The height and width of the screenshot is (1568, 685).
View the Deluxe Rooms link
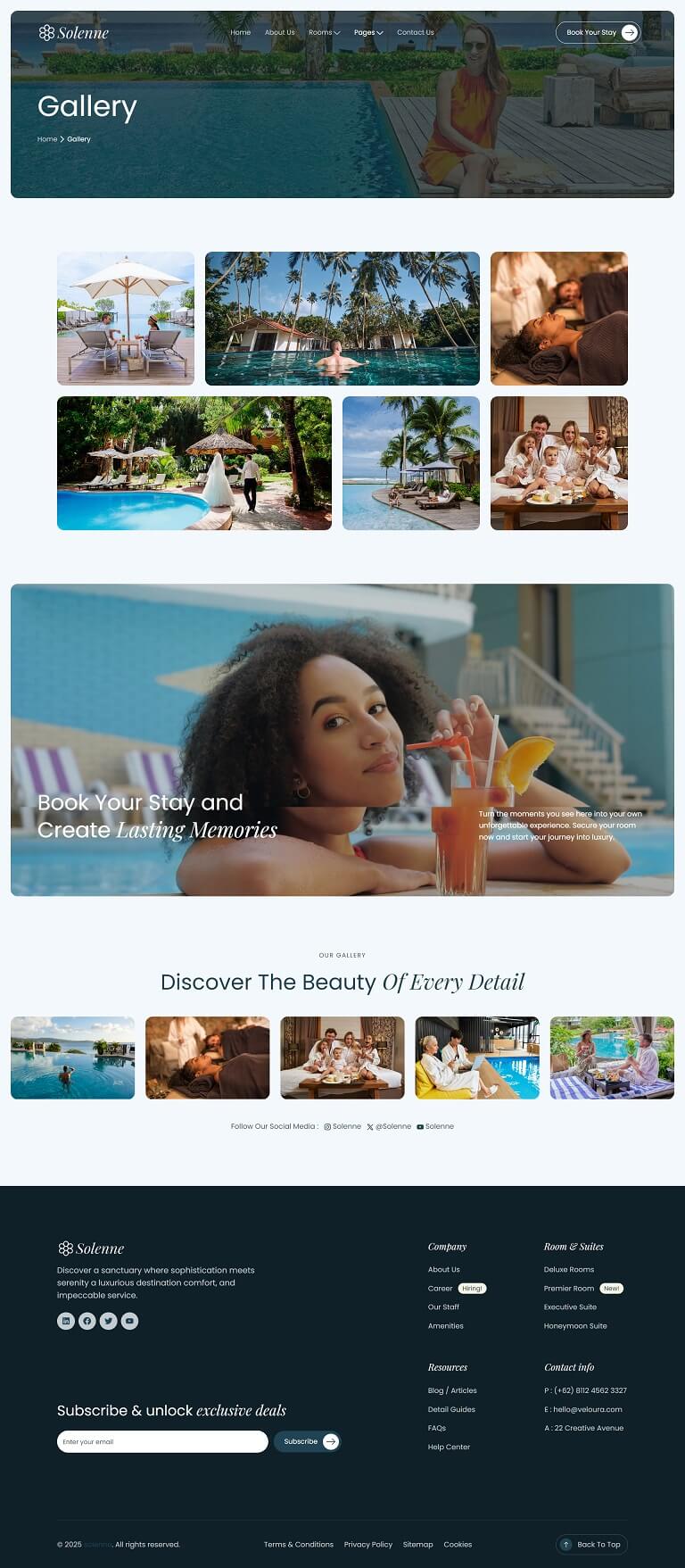(569, 1269)
